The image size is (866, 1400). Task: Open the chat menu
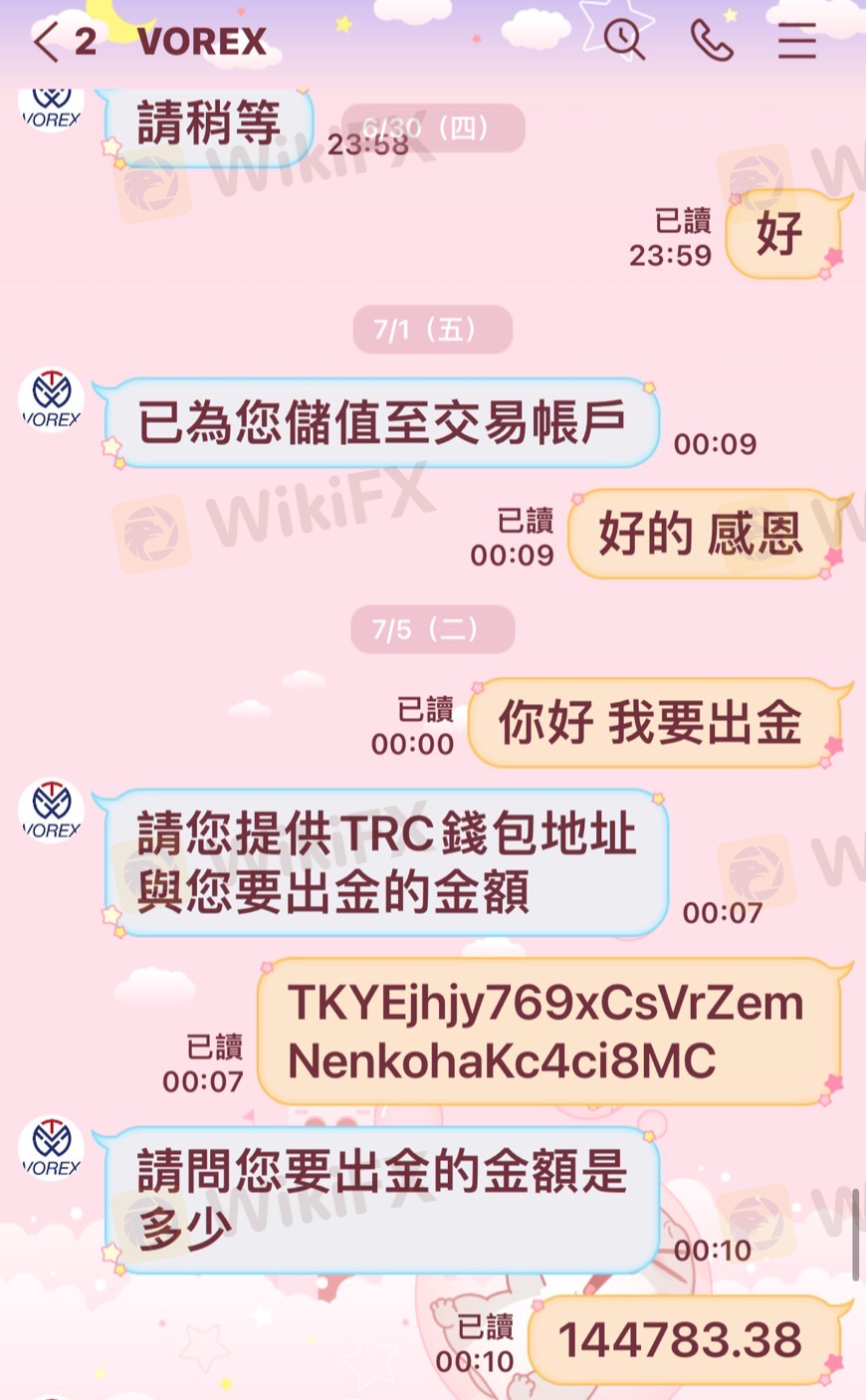click(796, 41)
